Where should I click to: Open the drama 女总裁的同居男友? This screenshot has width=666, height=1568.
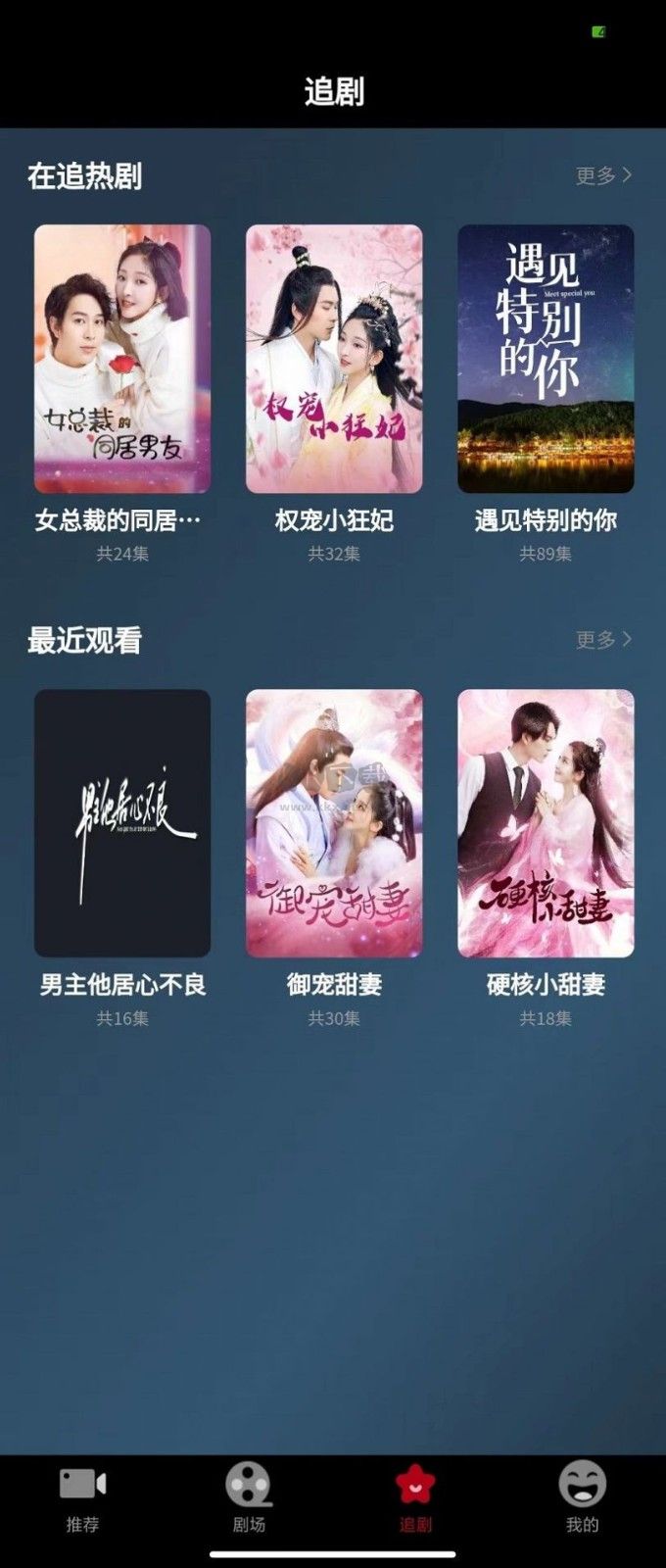tap(122, 359)
